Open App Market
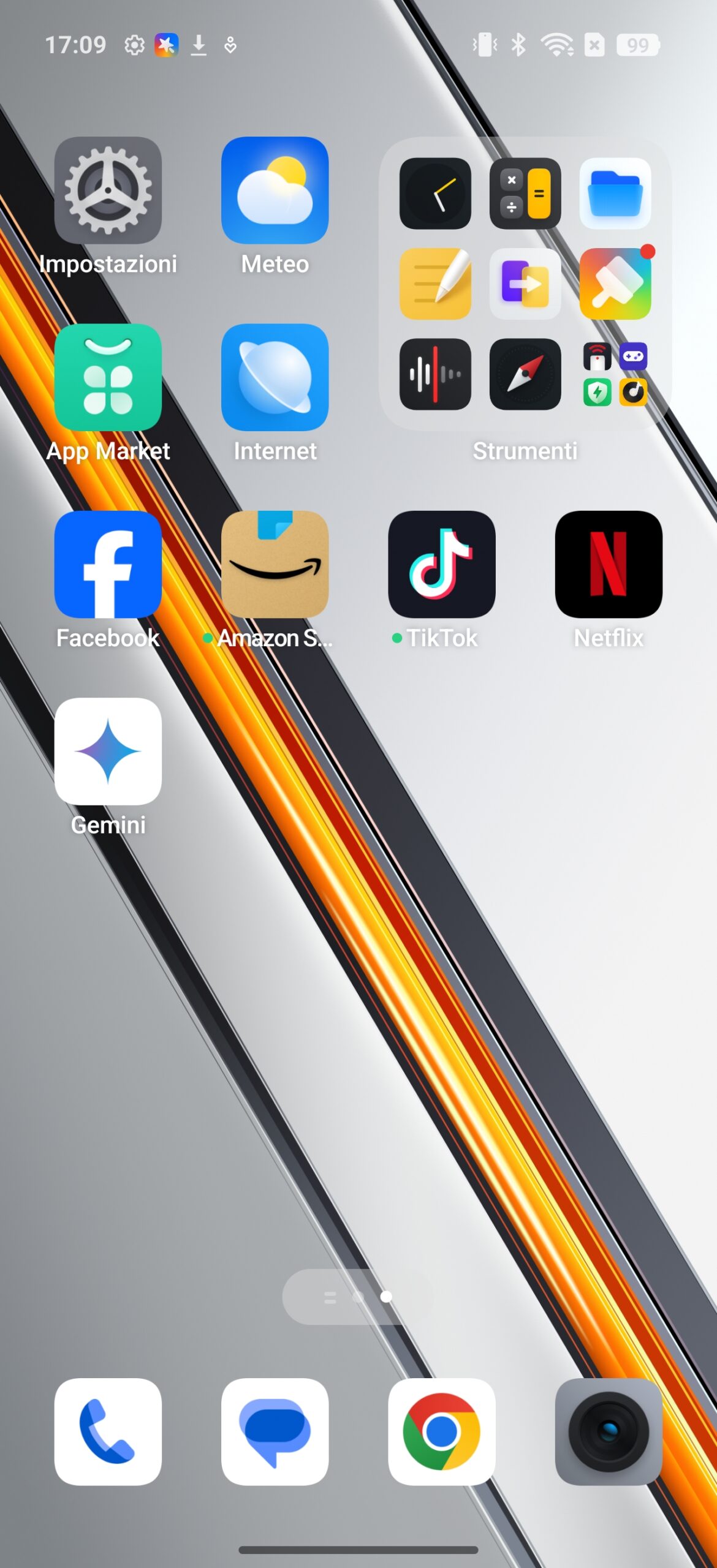 (108, 377)
